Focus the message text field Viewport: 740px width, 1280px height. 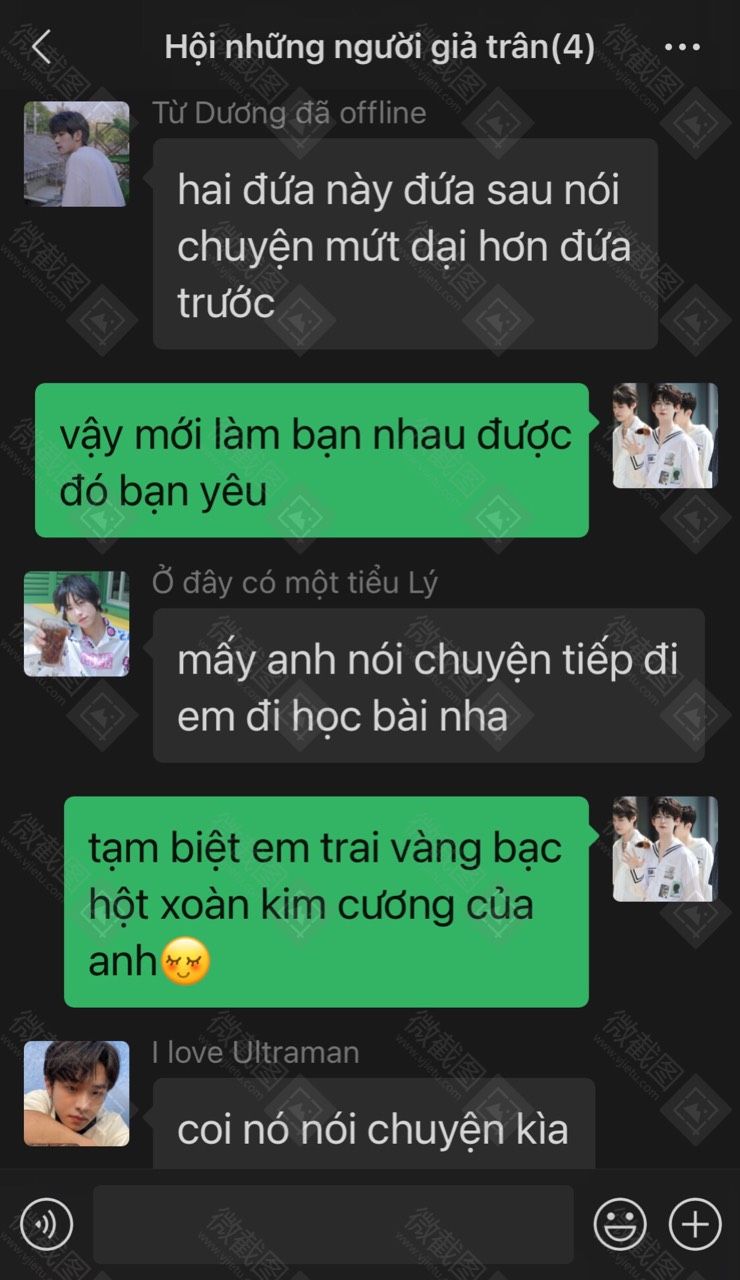(x=333, y=1224)
